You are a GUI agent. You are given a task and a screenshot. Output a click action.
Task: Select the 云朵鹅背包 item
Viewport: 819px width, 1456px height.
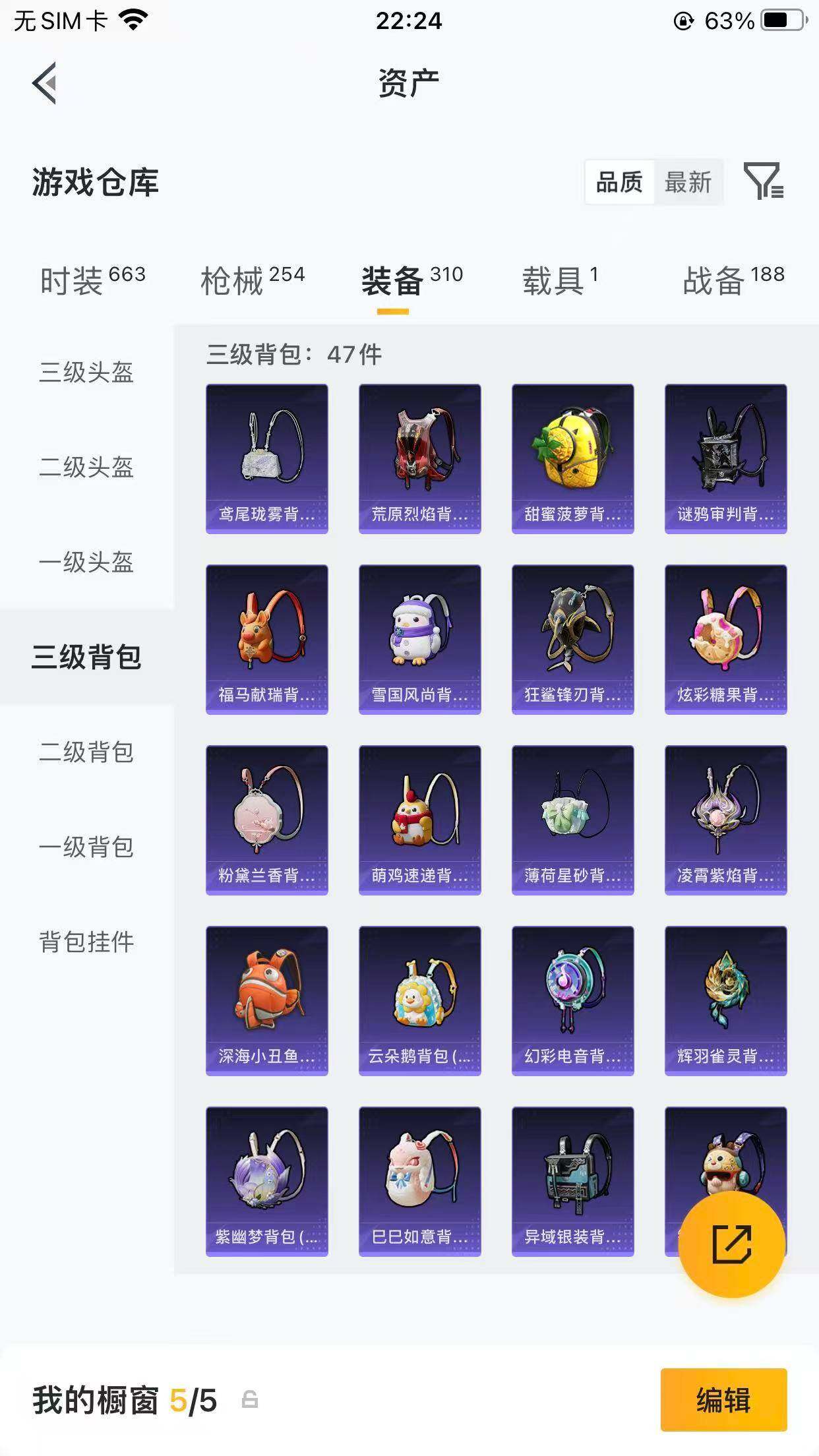point(420,1002)
